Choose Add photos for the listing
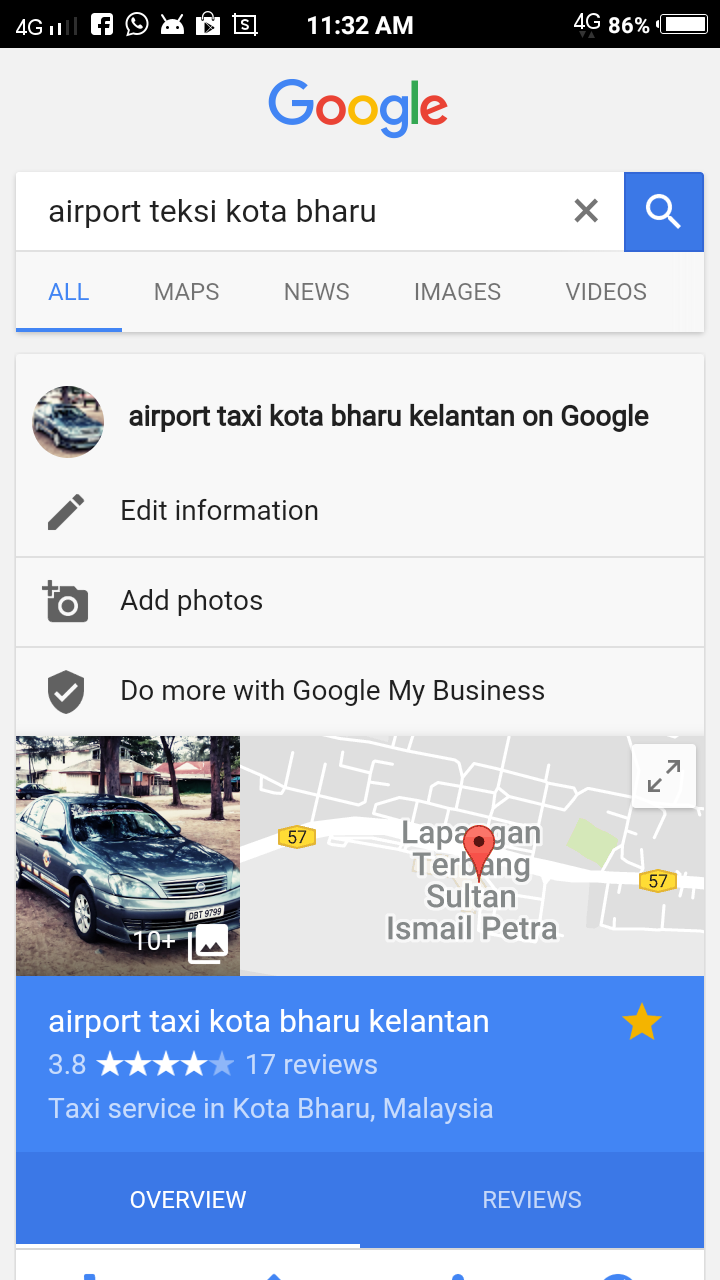Viewport: 720px width, 1280px height. tap(191, 601)
